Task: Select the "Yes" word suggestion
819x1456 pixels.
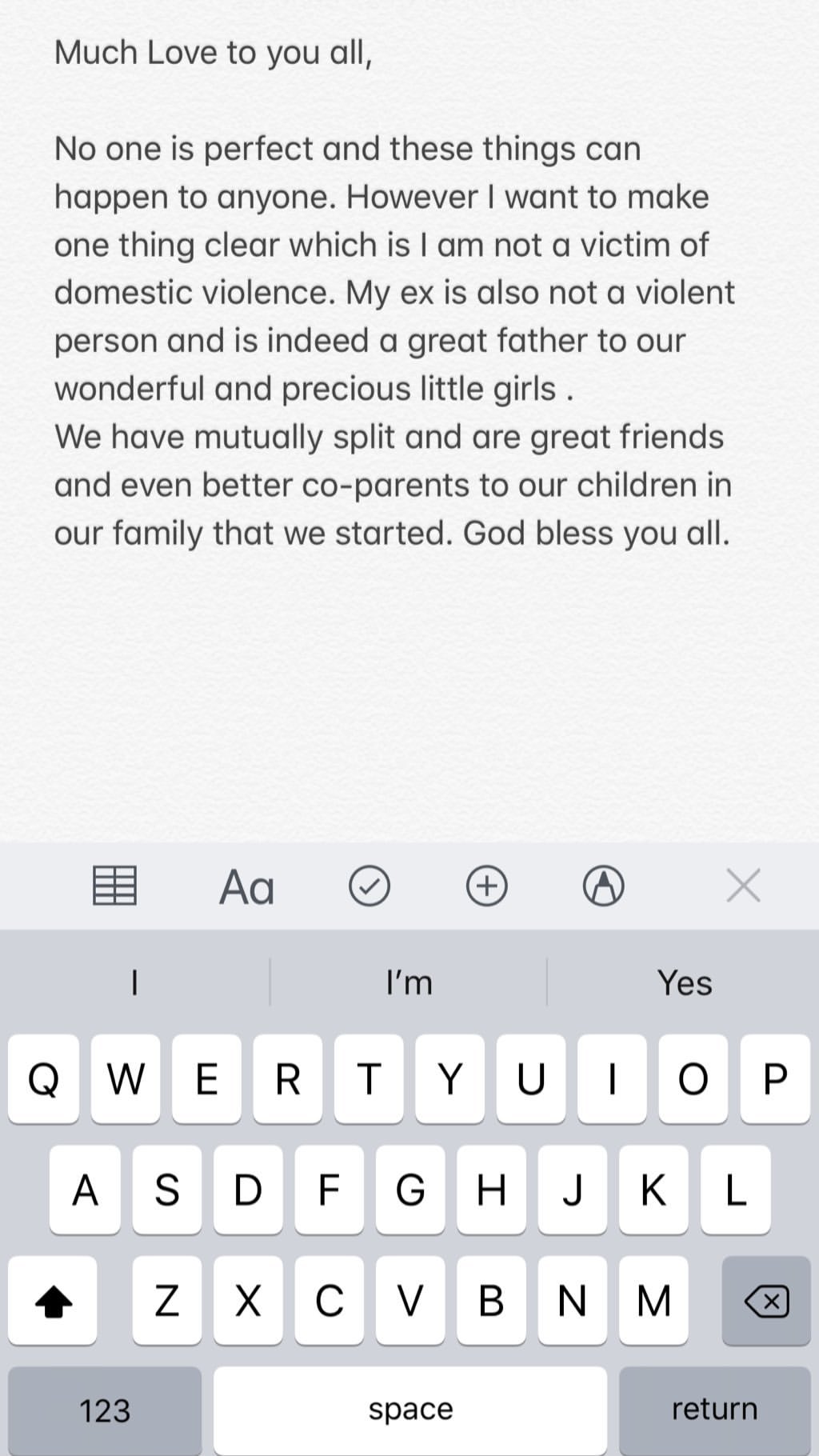Action: point(685,982)
